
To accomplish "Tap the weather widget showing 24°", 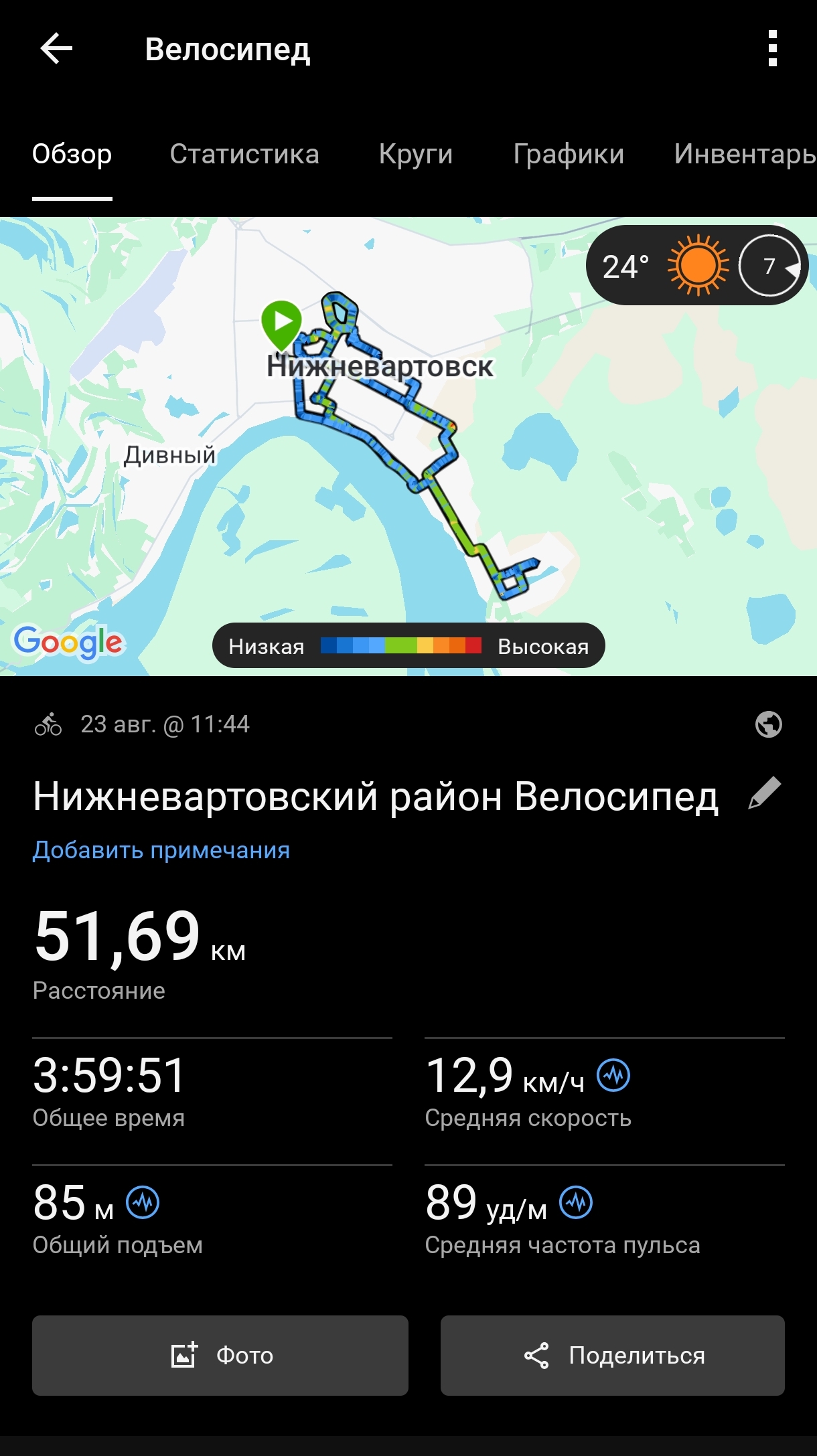I will [697, 265].
